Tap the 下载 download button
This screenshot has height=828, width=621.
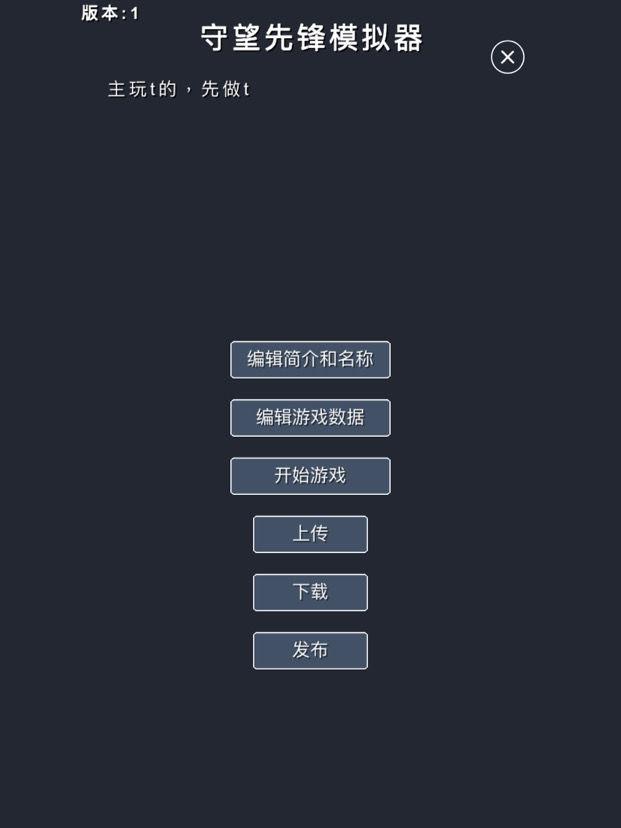point(310,592)
